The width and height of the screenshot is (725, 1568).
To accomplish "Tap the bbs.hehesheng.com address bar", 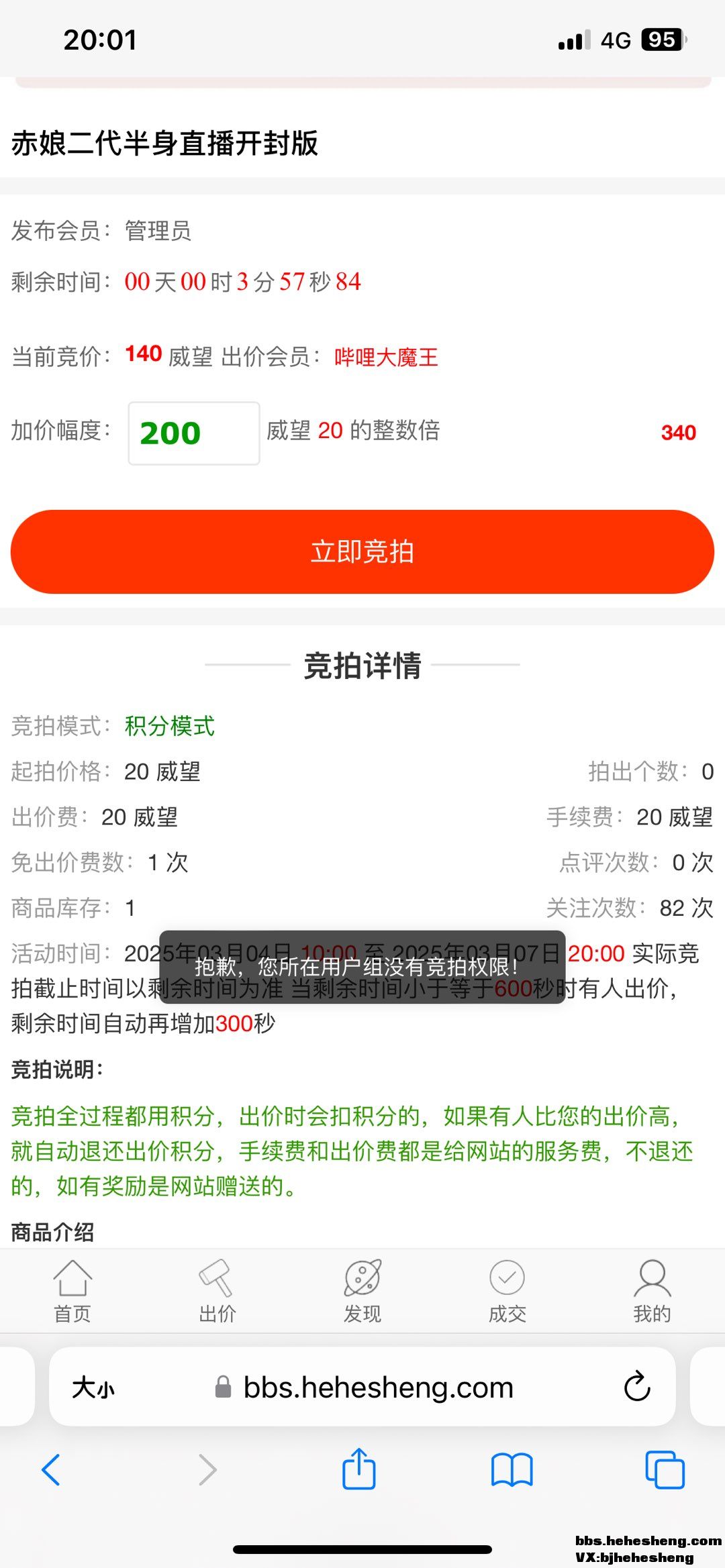I will pos(378,1387).
